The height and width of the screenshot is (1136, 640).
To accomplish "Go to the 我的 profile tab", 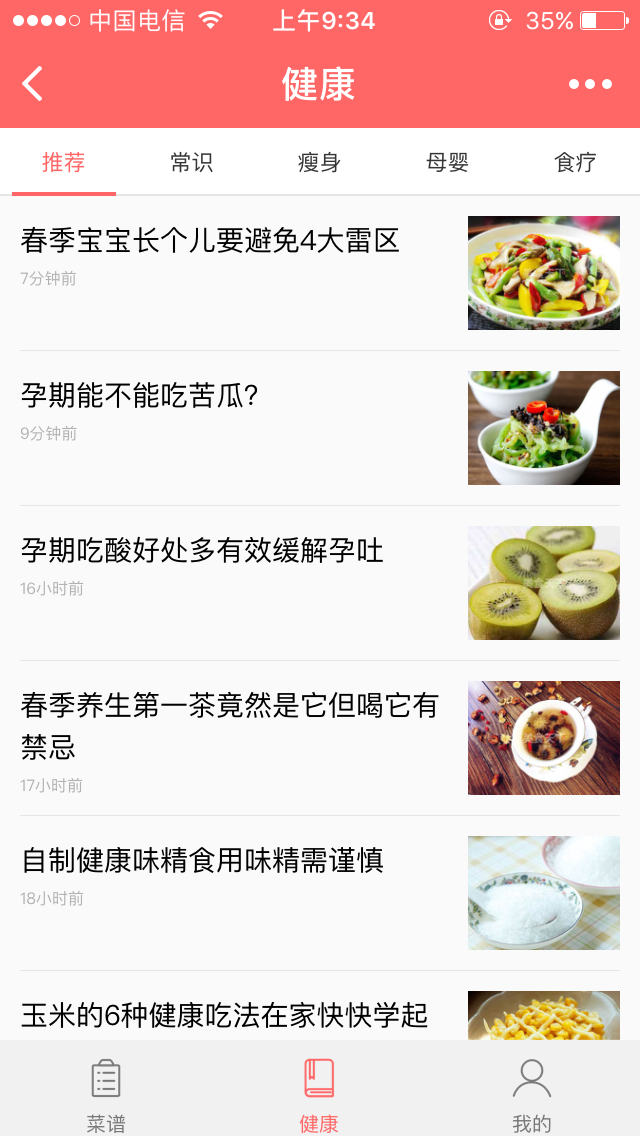I will click(532, 1096).
